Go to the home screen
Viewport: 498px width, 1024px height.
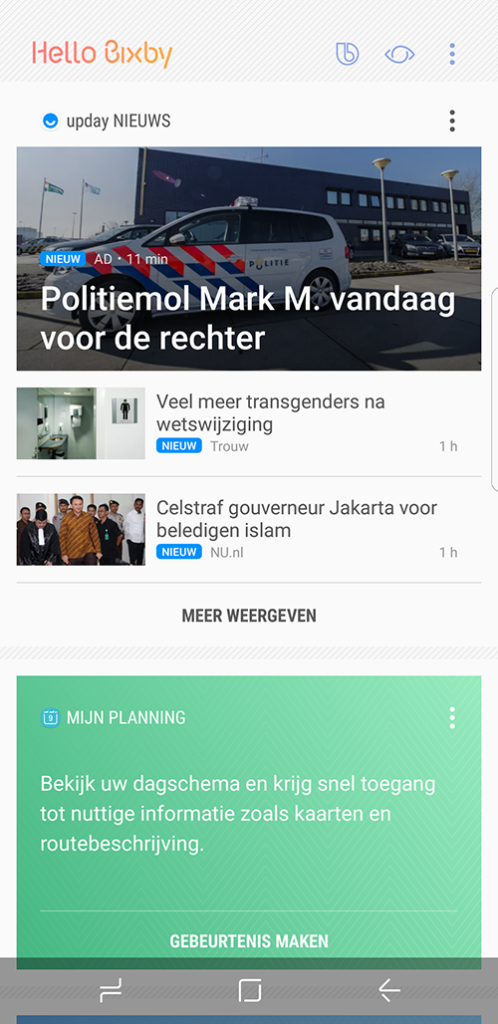(249, 991)
